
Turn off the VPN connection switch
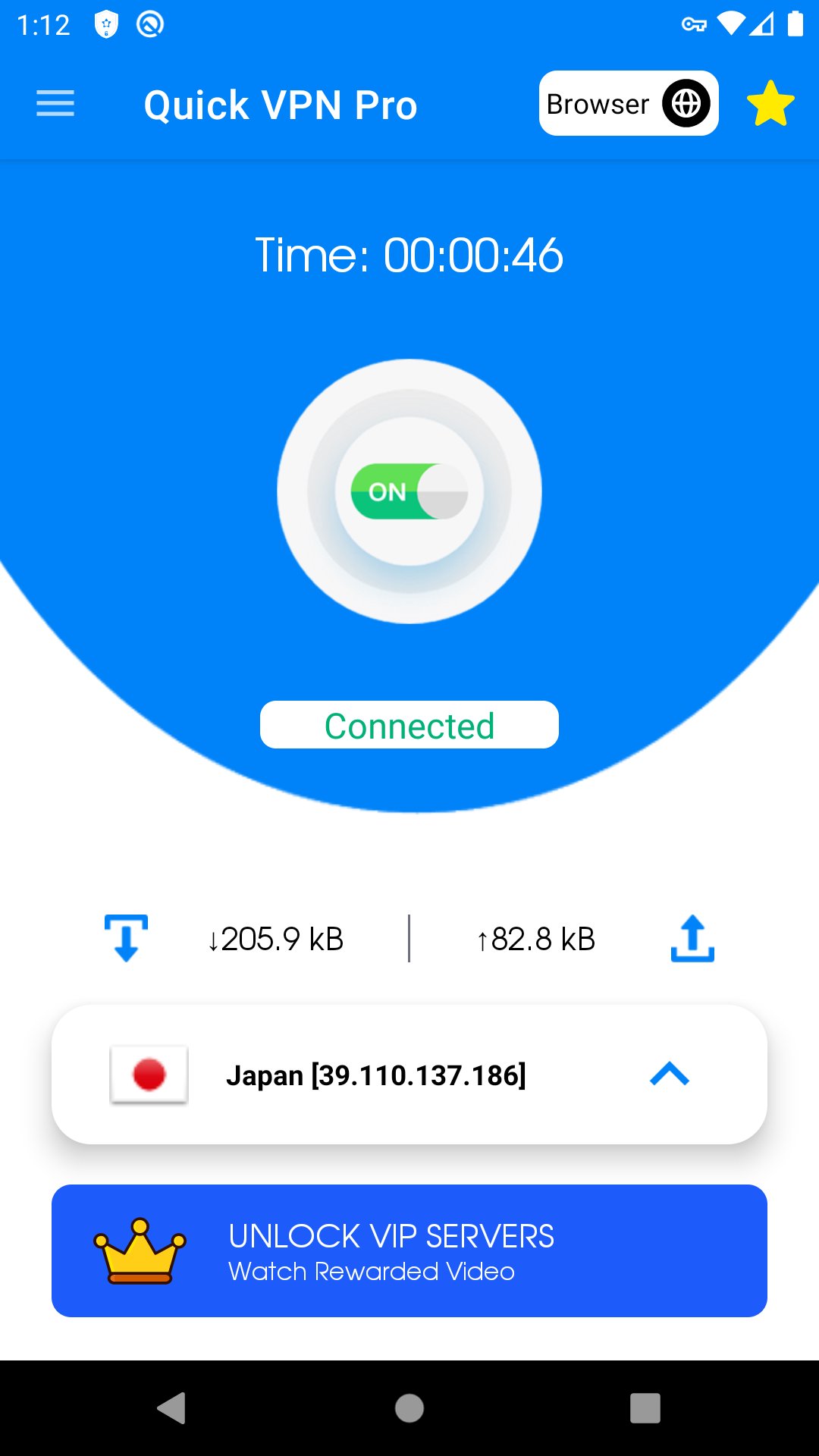(409, 491)
